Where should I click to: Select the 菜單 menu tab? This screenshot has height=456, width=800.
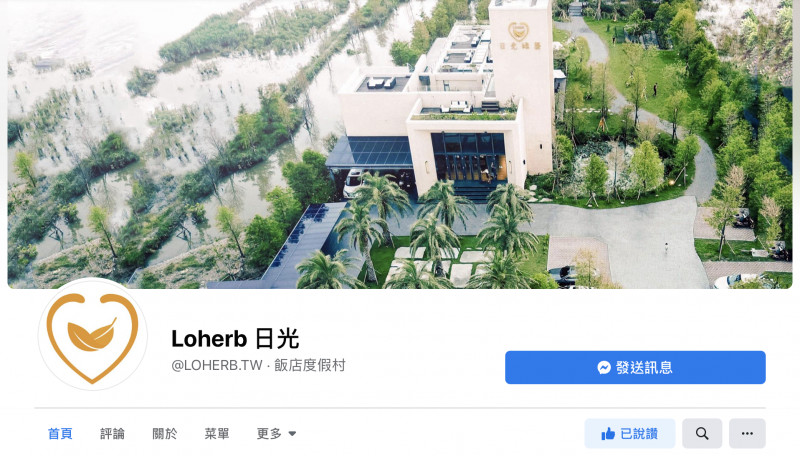tap(217, 433)
